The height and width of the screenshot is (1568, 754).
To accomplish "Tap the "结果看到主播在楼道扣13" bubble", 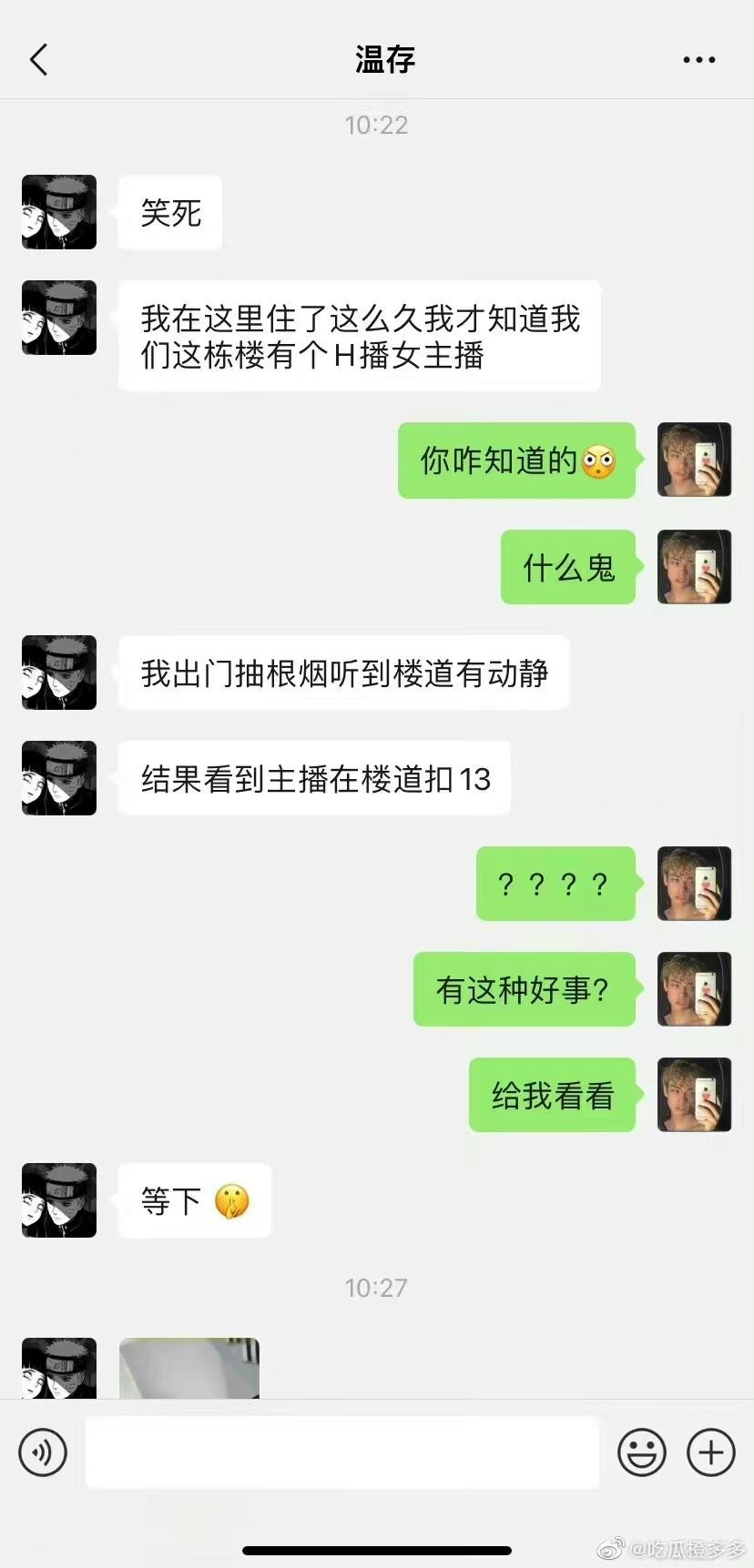I will (313, 778).
